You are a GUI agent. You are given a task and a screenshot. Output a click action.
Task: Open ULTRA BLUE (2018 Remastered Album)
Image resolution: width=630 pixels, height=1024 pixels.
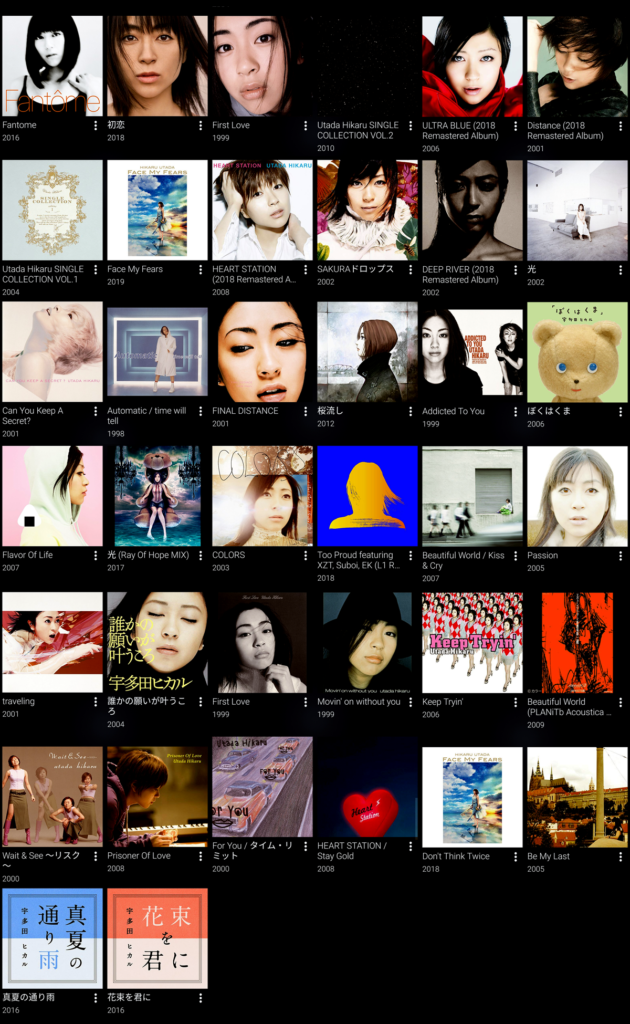coord(472,66)
